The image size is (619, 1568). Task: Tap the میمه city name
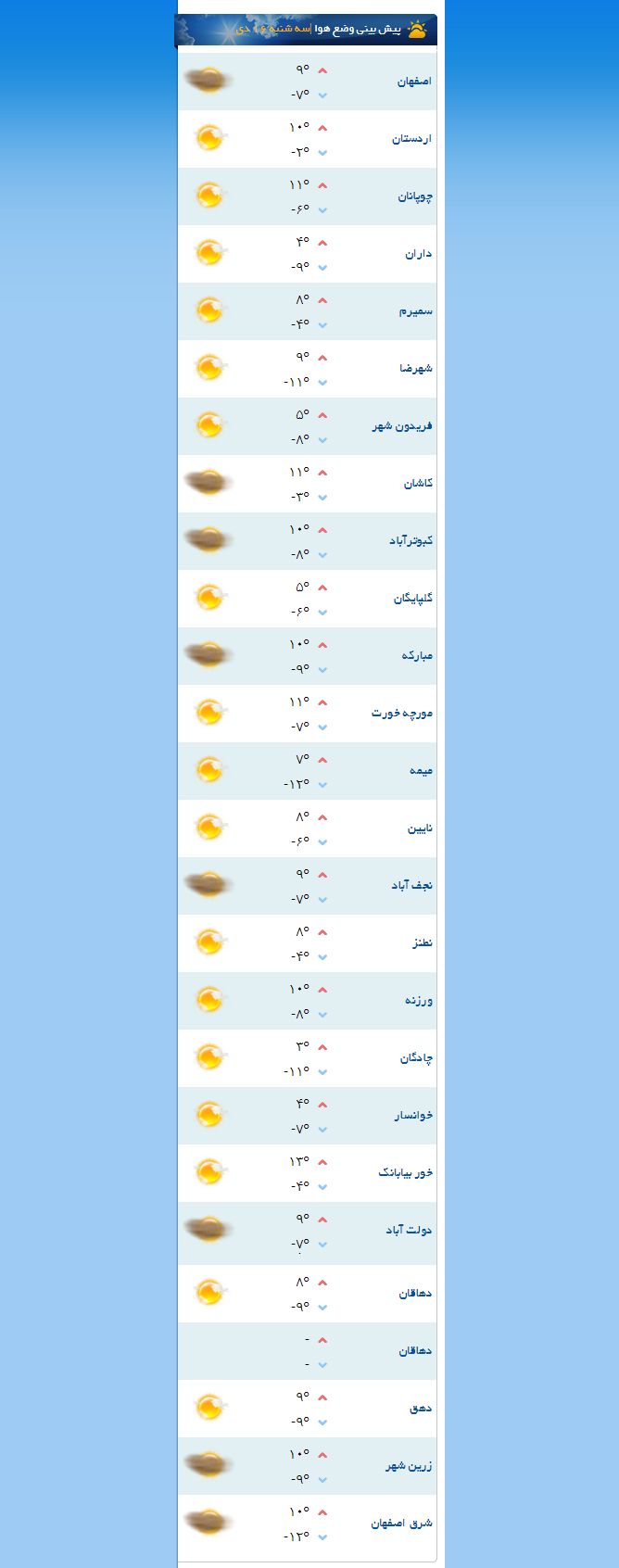point(421,771)
